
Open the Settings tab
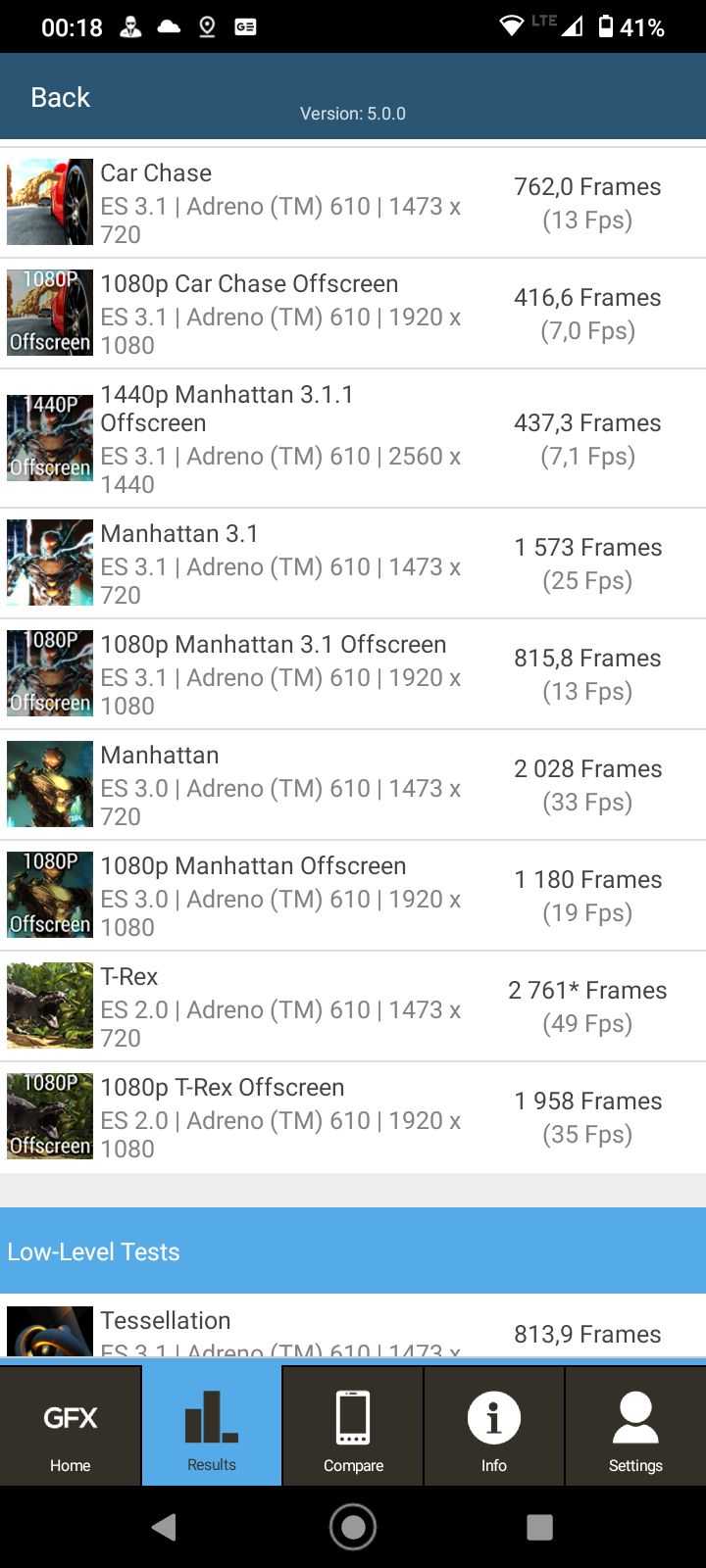click(x=635, y=1427)
